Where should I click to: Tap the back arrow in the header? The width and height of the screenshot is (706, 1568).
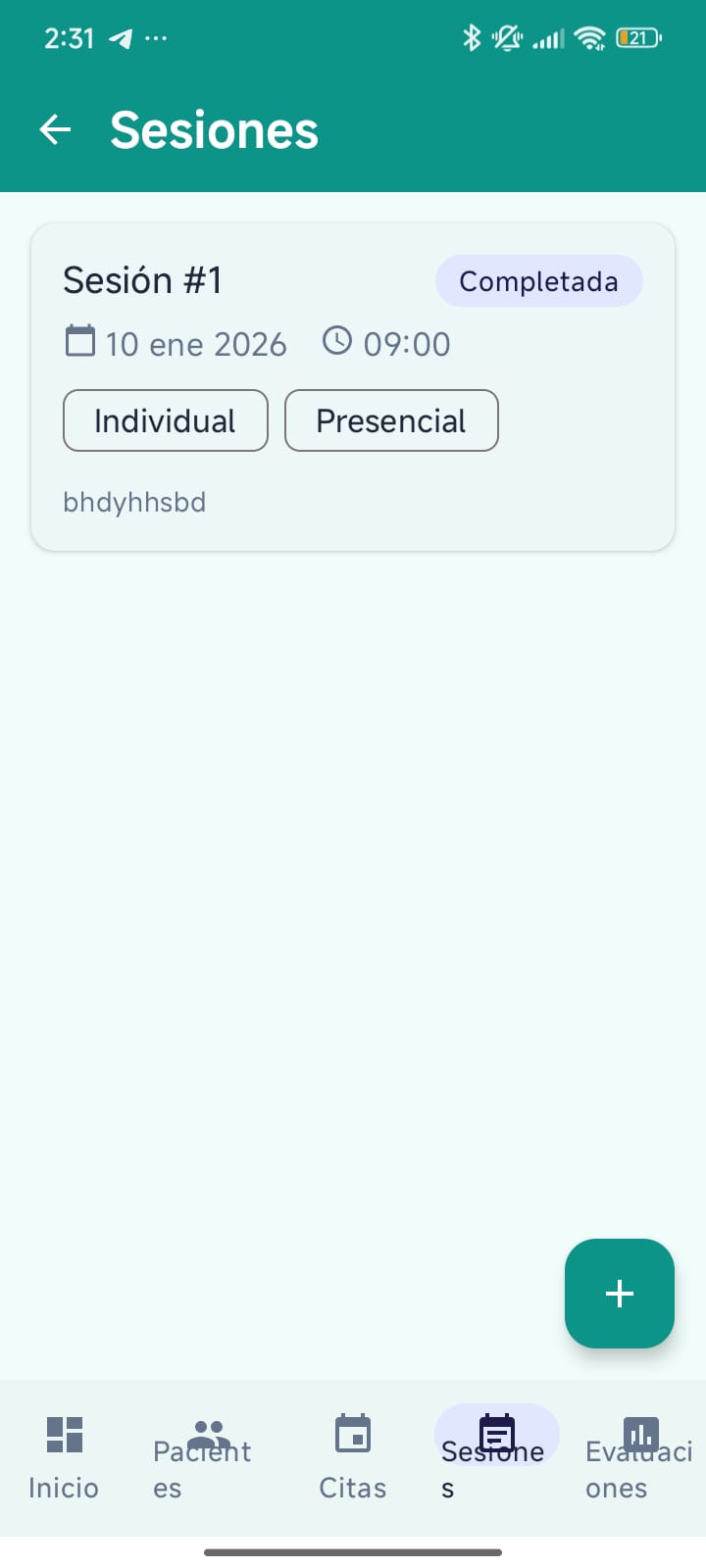(x=55, y=128)
